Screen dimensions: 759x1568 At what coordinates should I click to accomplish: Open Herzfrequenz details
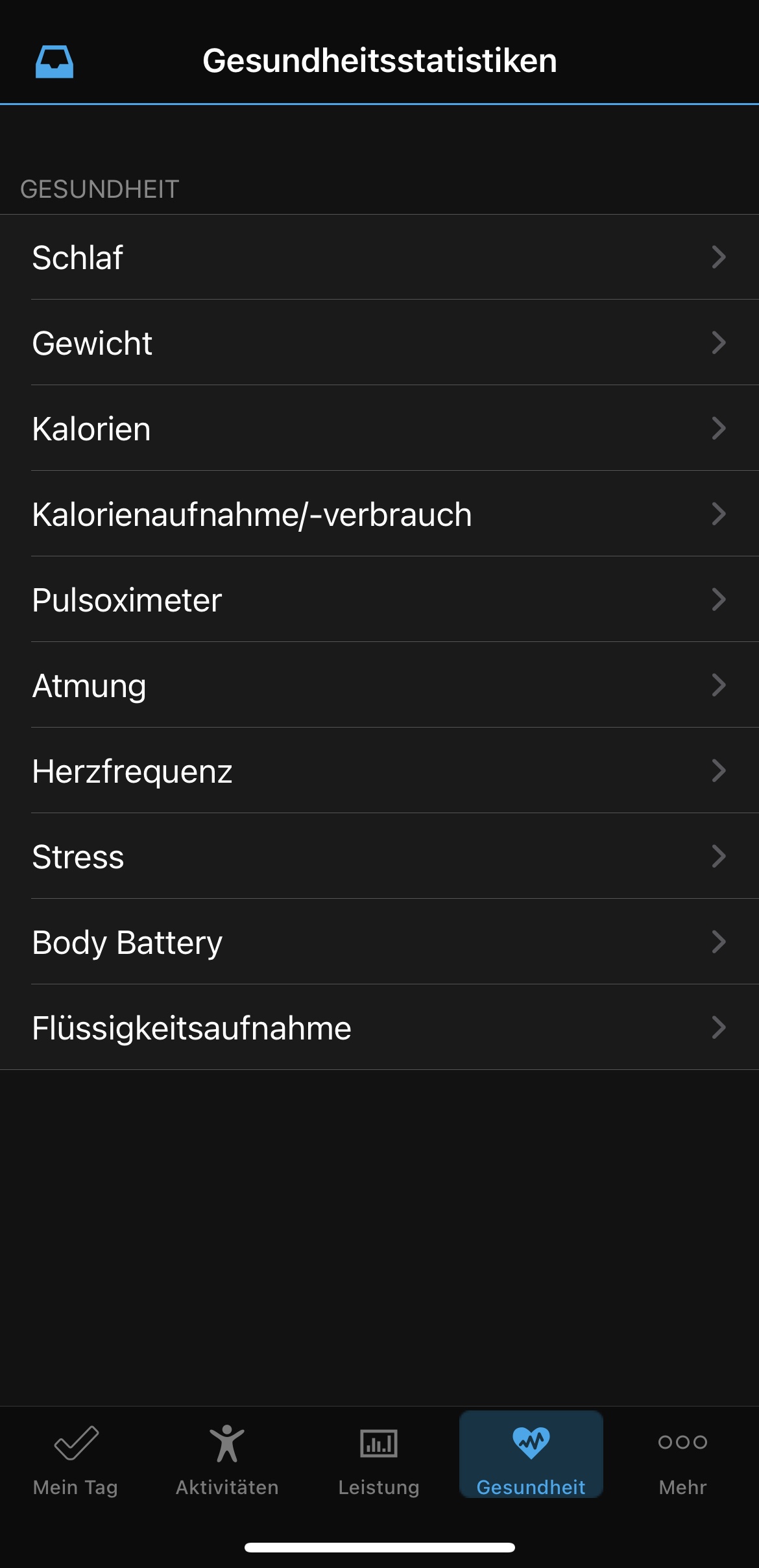click(x=379, y=771)
